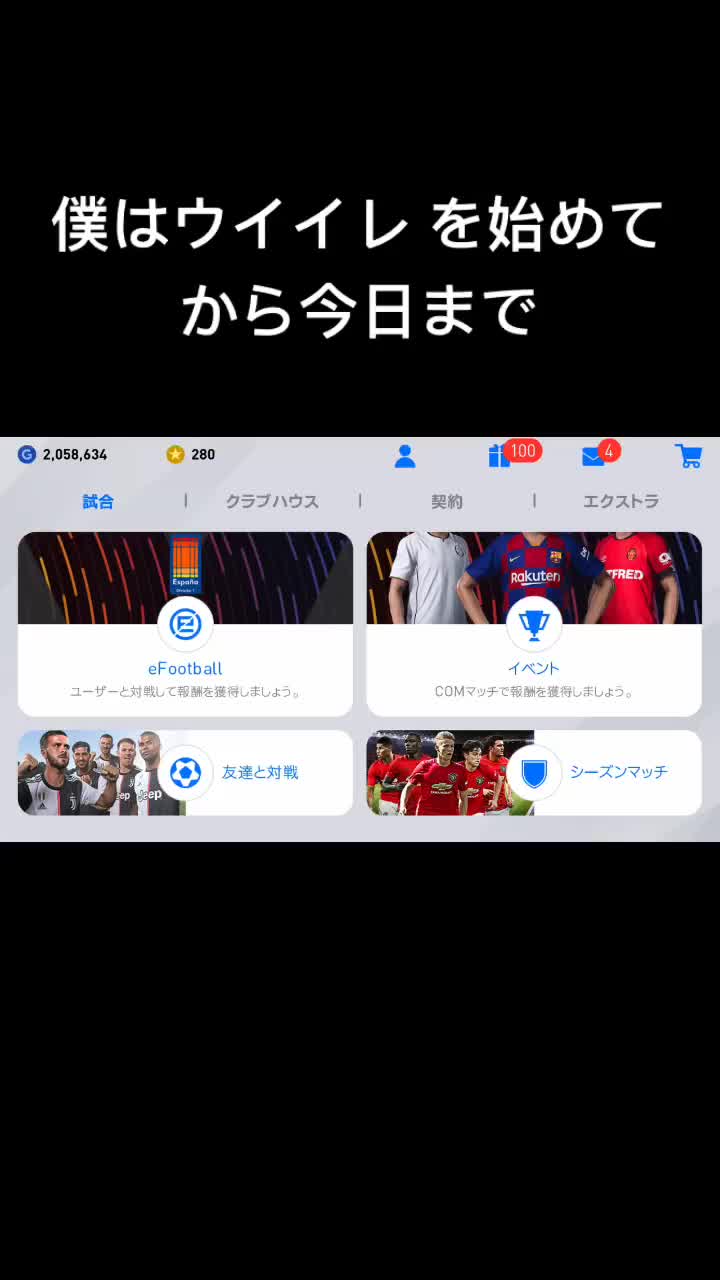Open the eFootball match card
This screenshot has width=720, height=1280.
point(185,624)
